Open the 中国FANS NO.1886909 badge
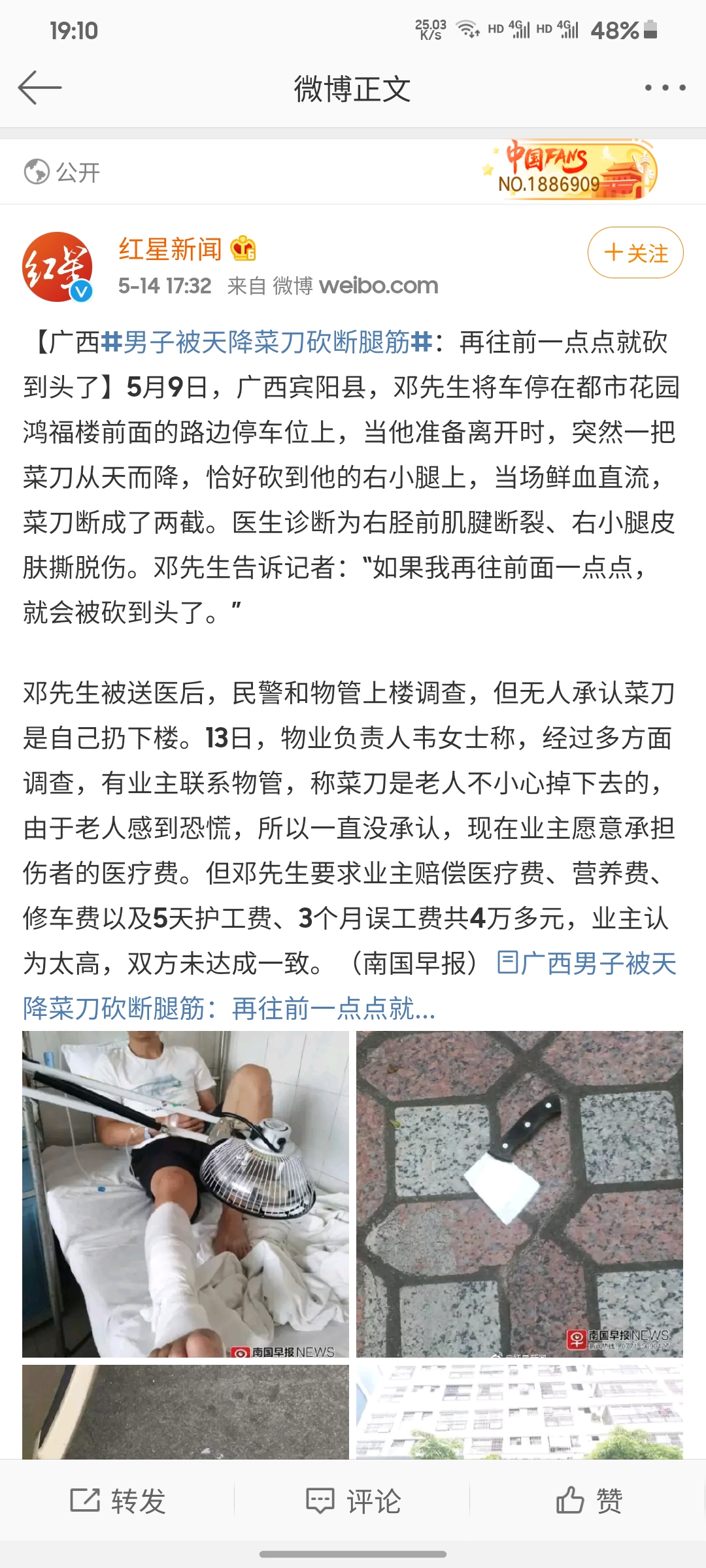The height and width of the screenshot is (1568, 706). 569,171
